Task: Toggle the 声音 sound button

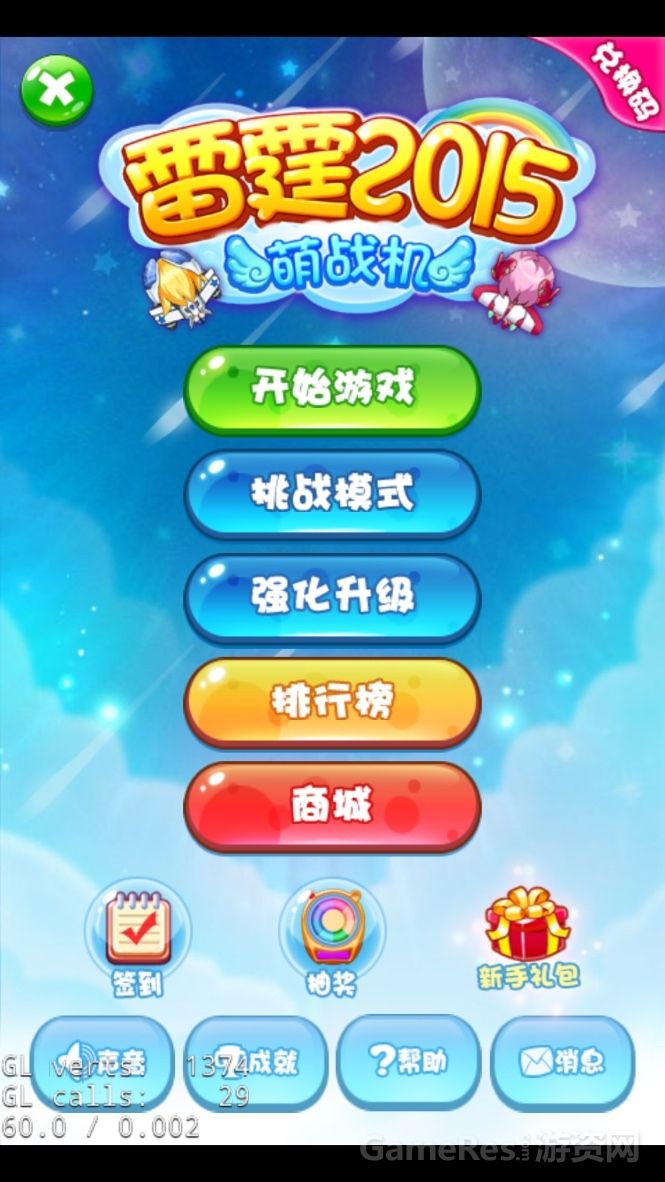Action: [x=102, y=1062]
